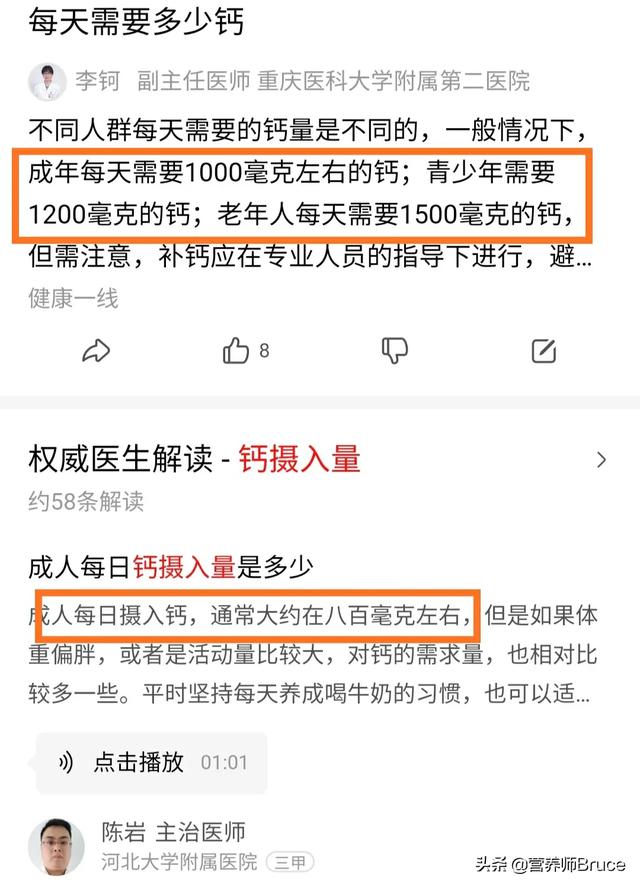Viewport: 640px width, 887px height.
Task: Dislike the daily calcium answer
Action: coord(395,350)
